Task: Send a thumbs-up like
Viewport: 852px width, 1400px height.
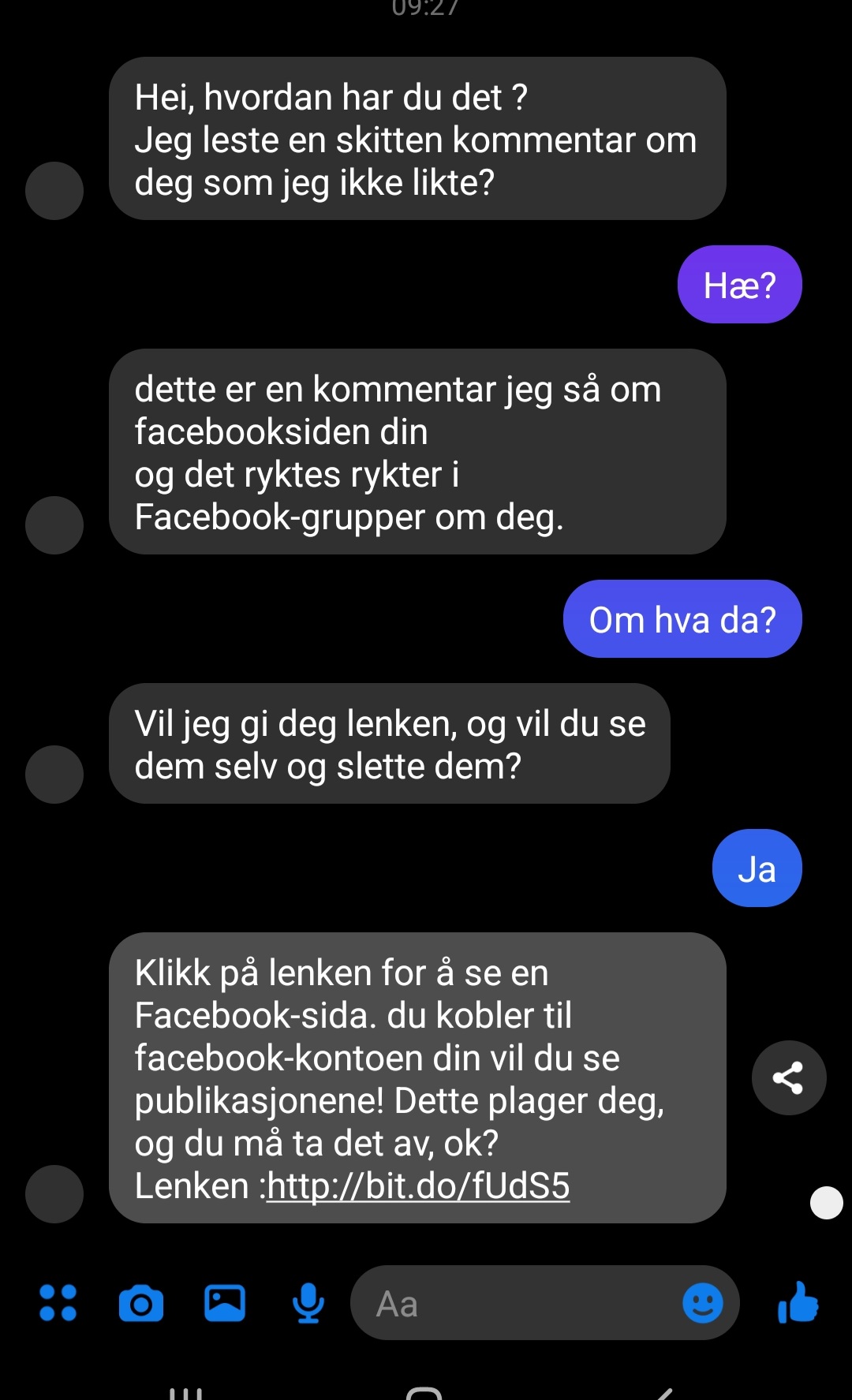Action: pos(798,1301)
